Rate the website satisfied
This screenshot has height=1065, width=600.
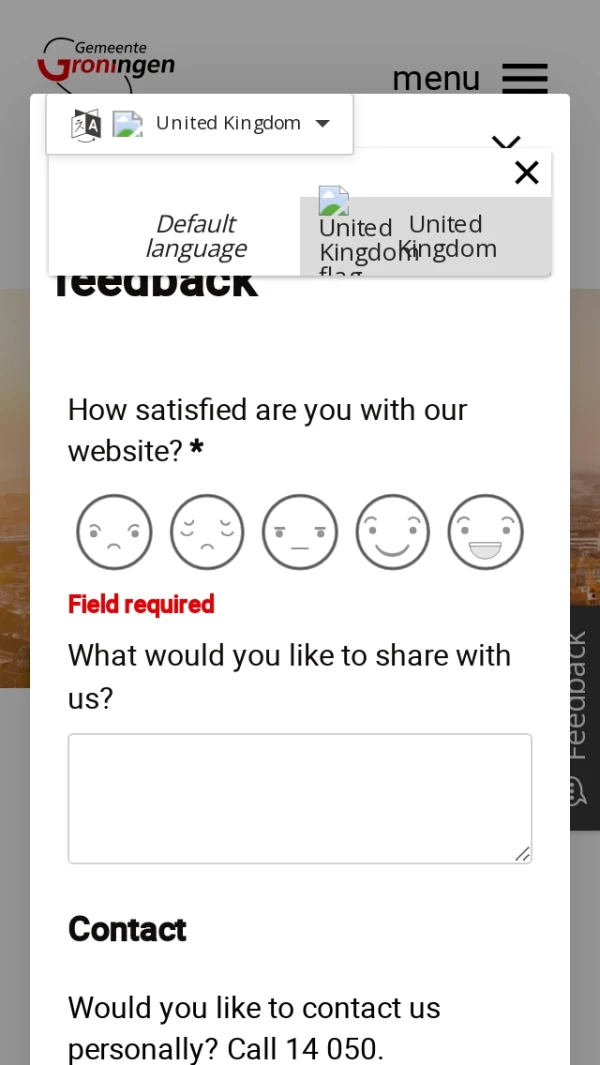(x=393, y=532)
